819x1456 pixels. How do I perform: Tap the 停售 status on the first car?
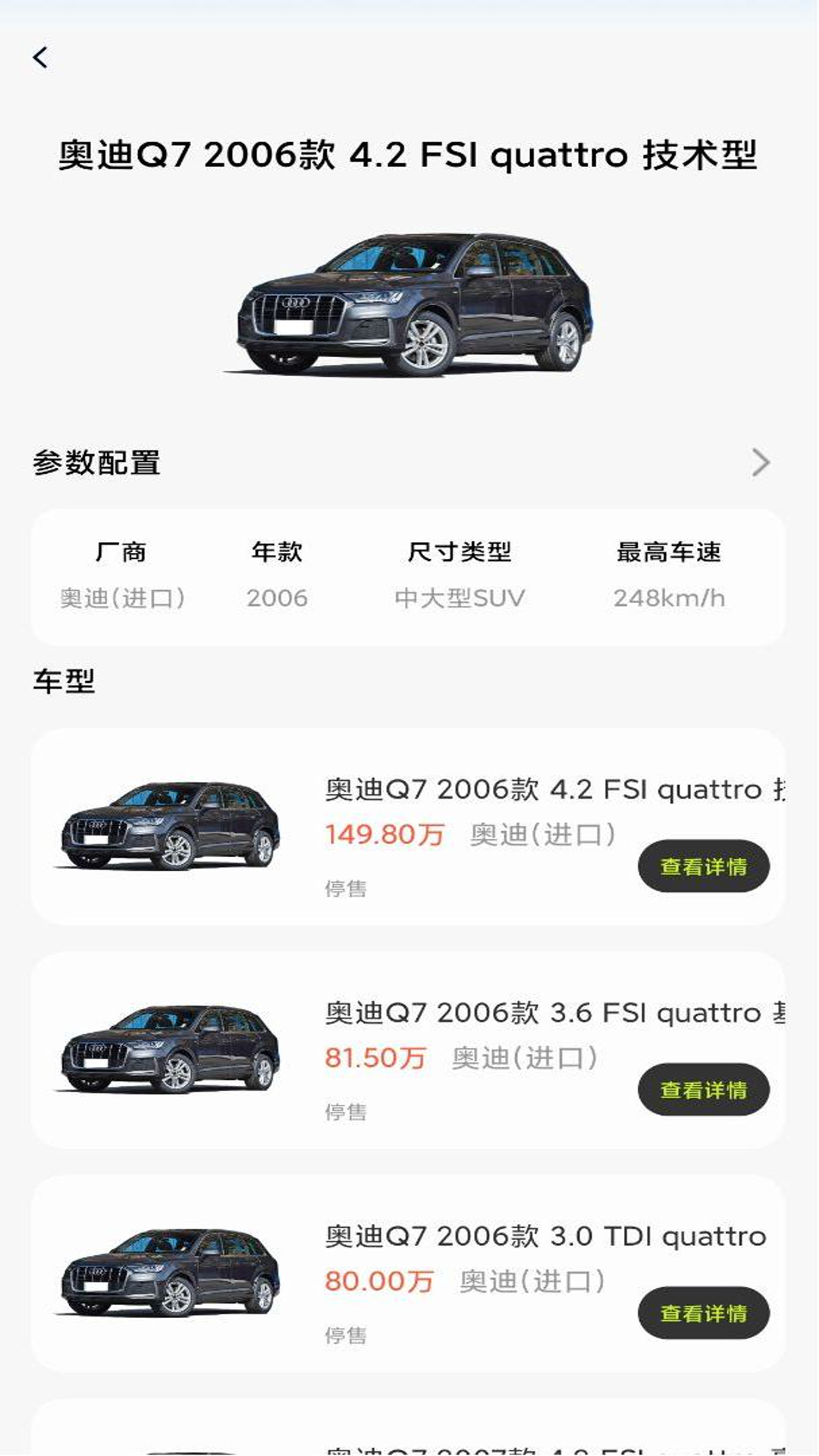[x=348, y=887]
